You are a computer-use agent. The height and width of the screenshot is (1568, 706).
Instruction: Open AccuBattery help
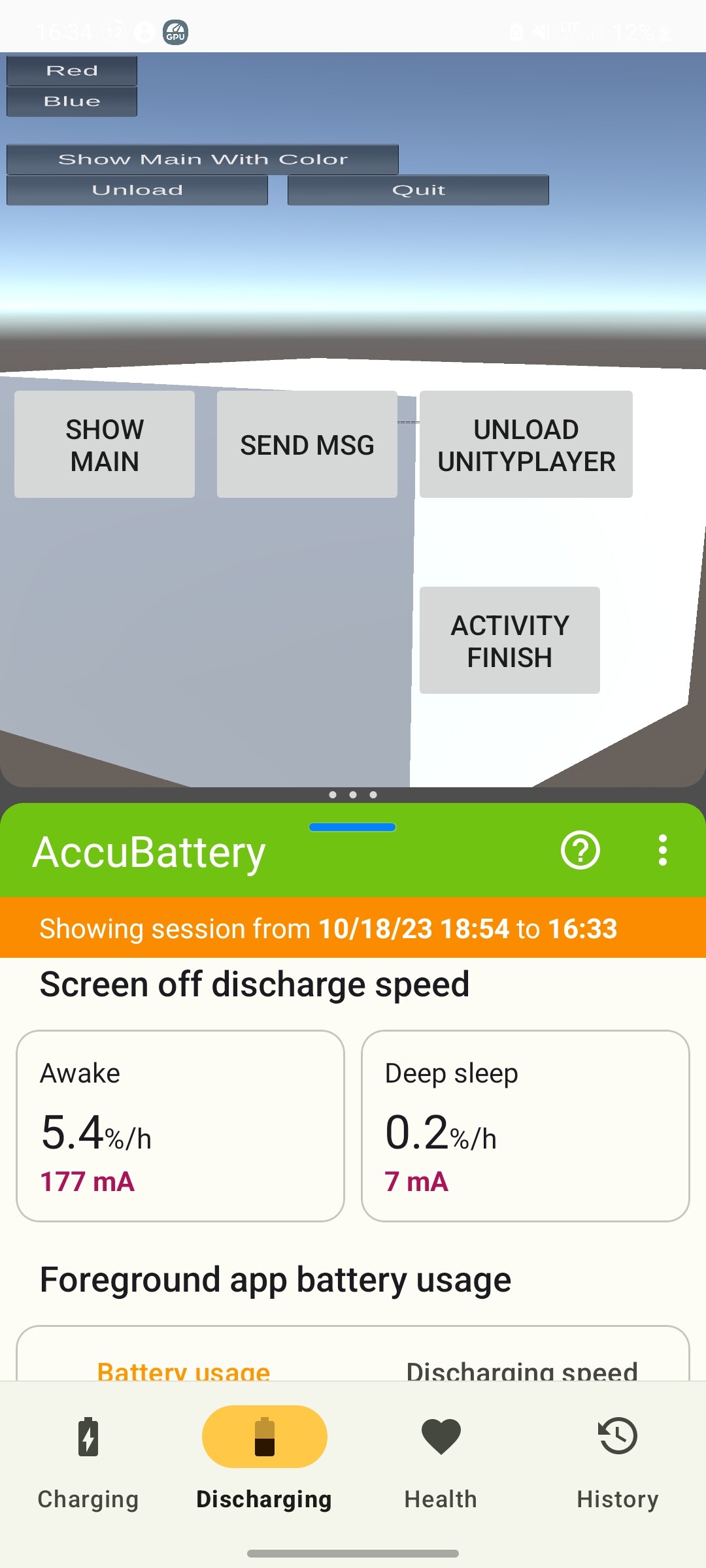(x=580, y=851)
